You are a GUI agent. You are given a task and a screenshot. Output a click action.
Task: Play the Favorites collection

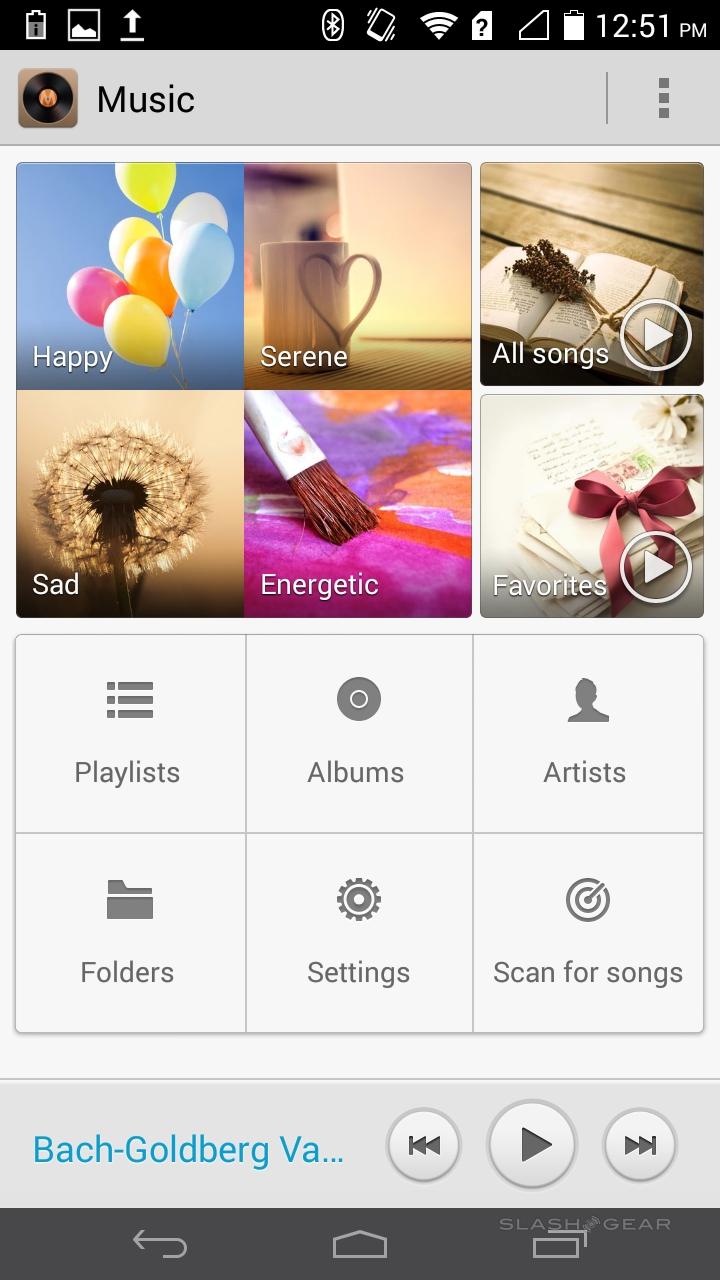click(x=655, y=567)
